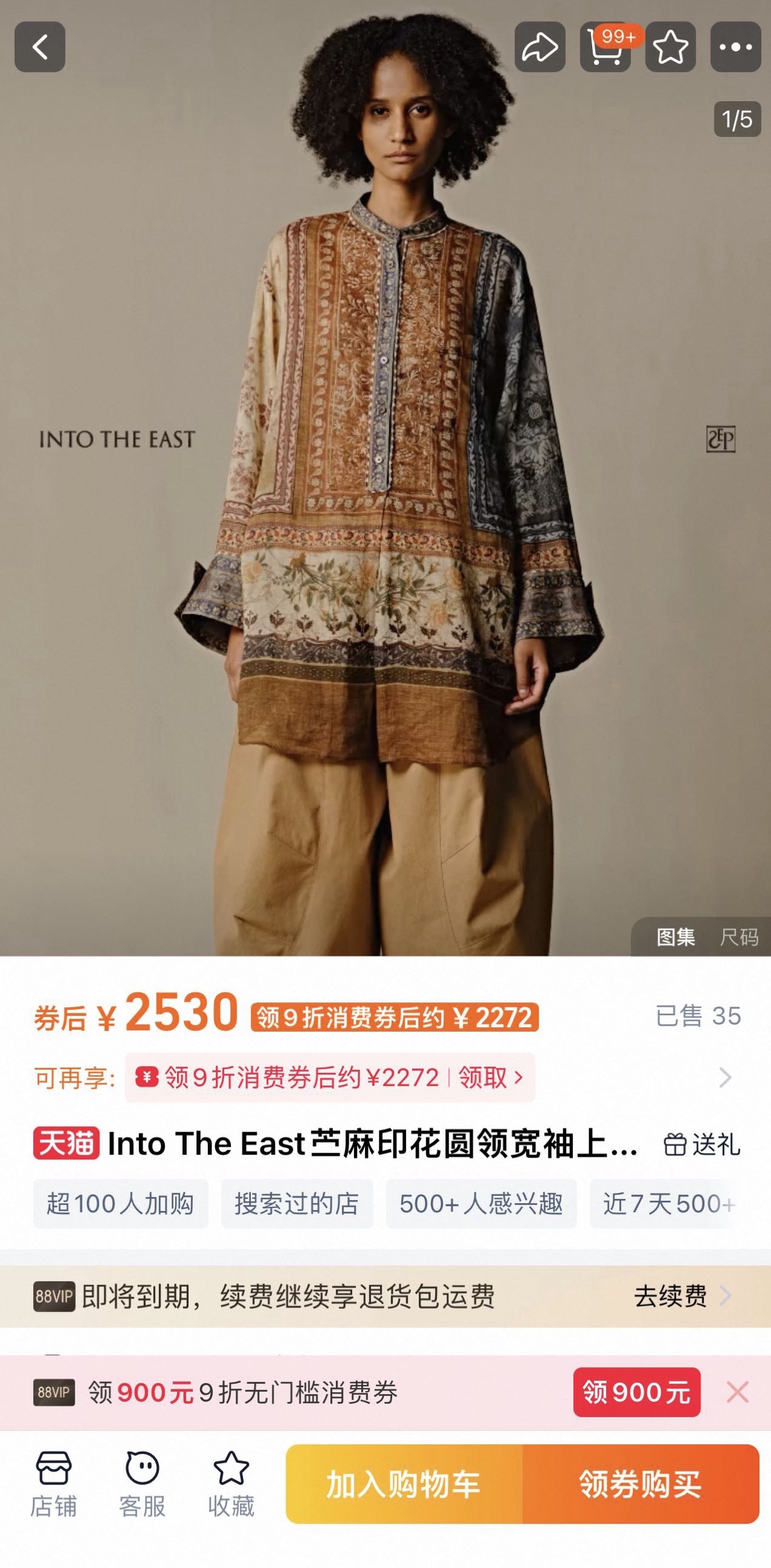Tap the 超100人加购 chip
Image resolution: width=771 pixels, height=1568 pixels.
(121, 1203)
